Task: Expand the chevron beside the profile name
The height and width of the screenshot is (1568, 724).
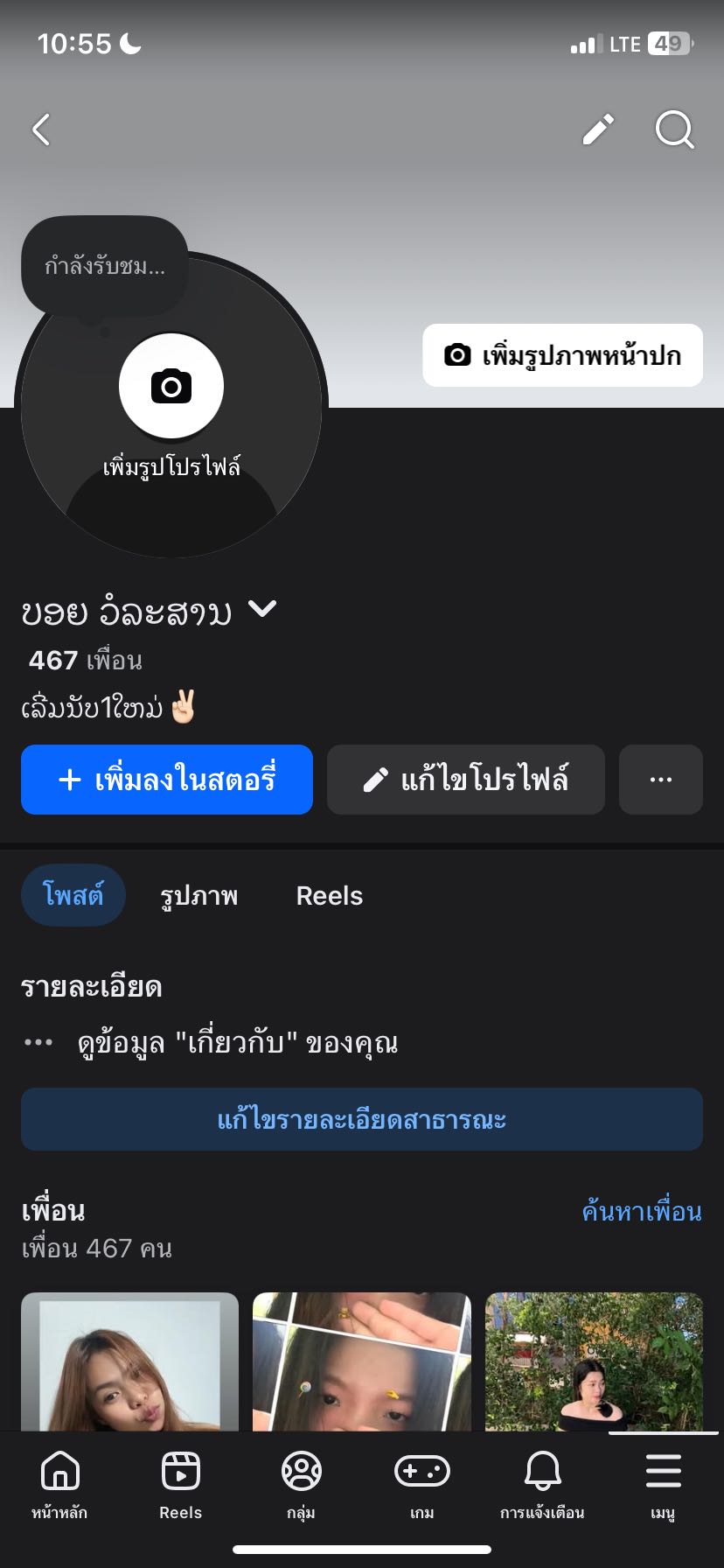Action: (x=261, y=608)
